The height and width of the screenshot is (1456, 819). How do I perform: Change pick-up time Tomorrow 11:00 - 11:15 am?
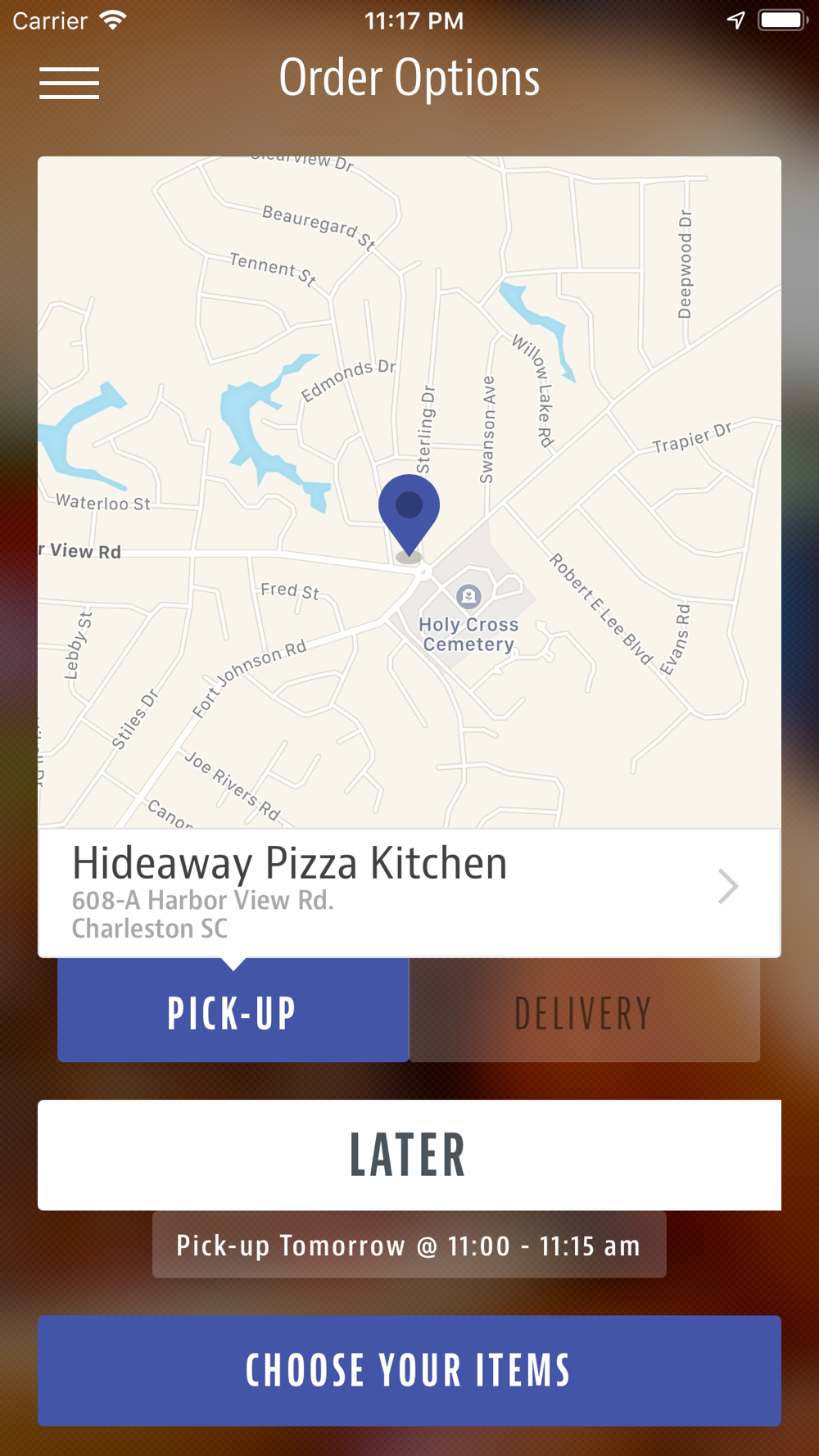(409, 1245)
